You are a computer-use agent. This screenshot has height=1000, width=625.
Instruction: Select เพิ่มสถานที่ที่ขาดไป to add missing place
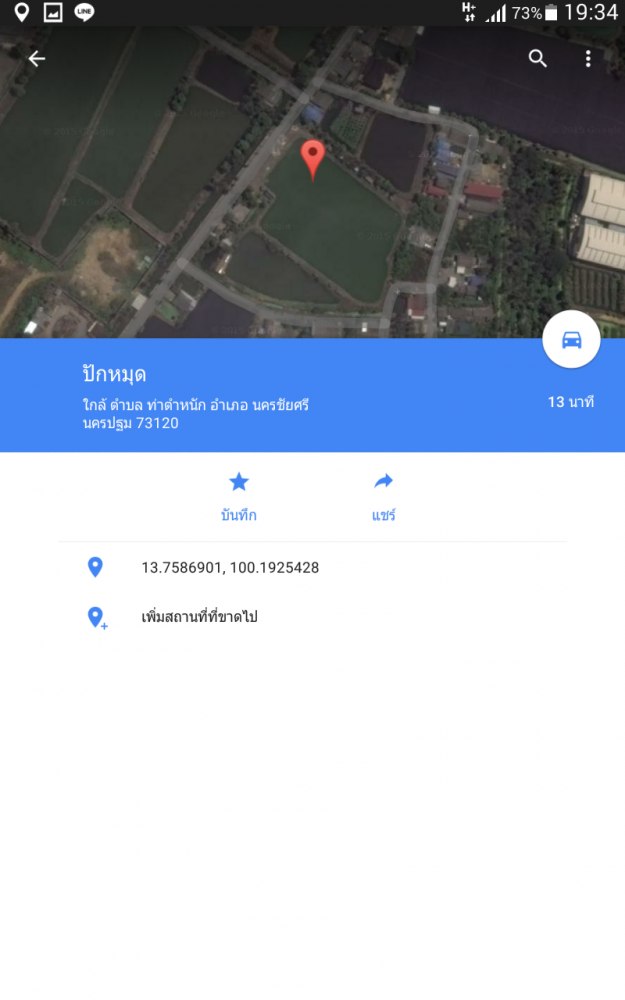point(200,617)
